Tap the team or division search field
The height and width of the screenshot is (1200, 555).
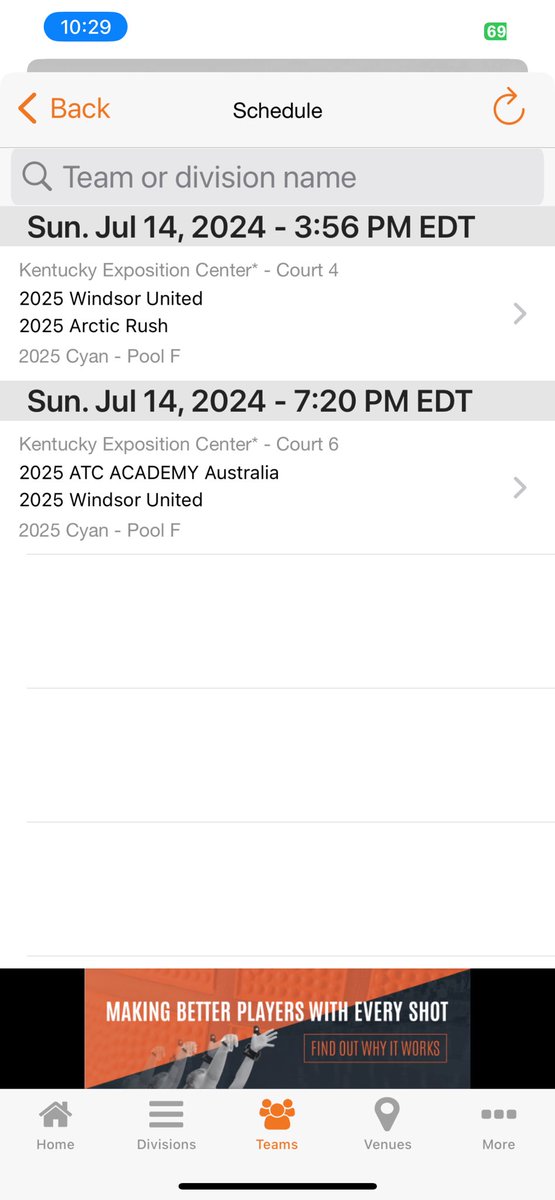coord(277,177)
